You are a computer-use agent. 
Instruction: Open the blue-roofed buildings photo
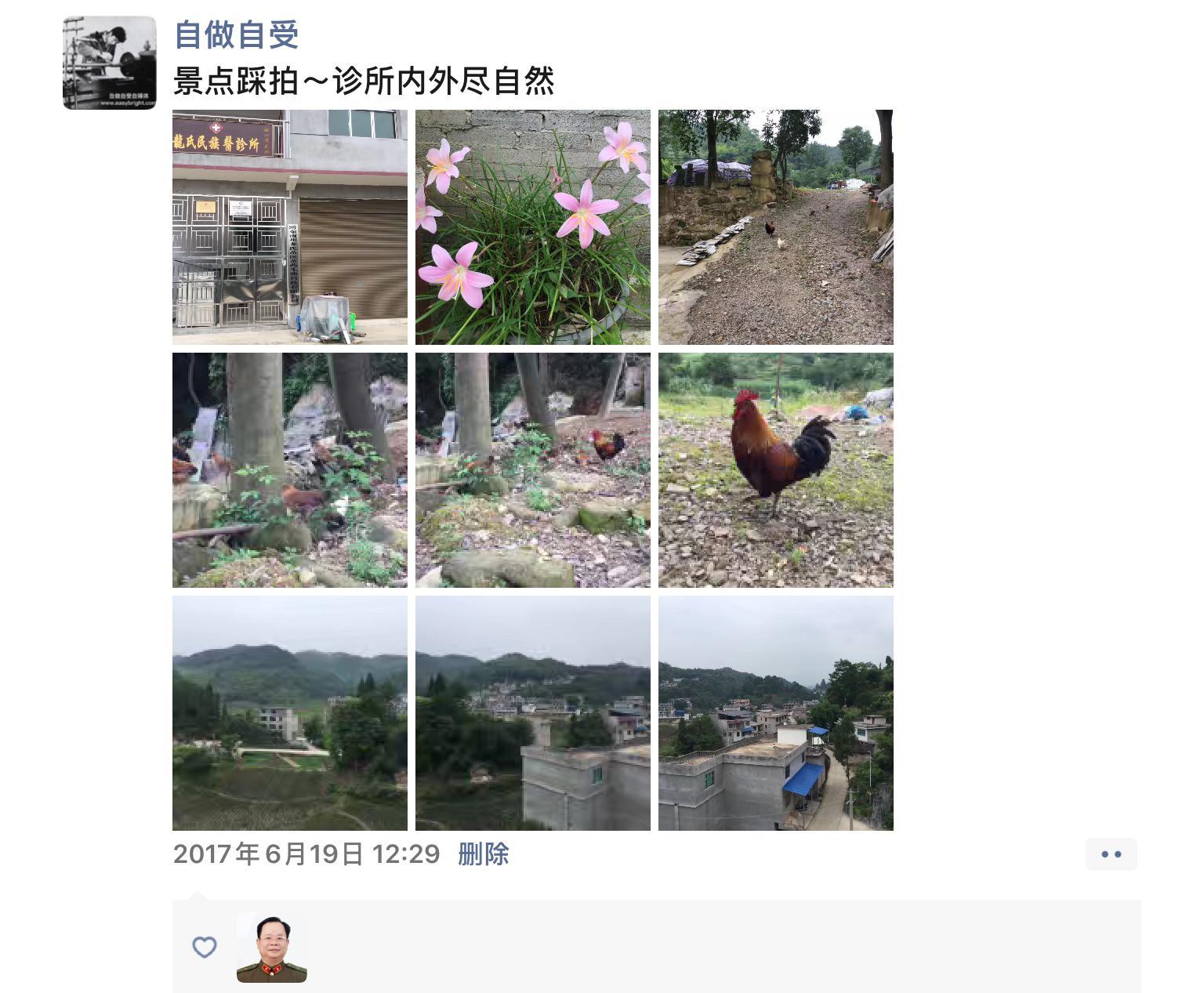coord(776,713)
